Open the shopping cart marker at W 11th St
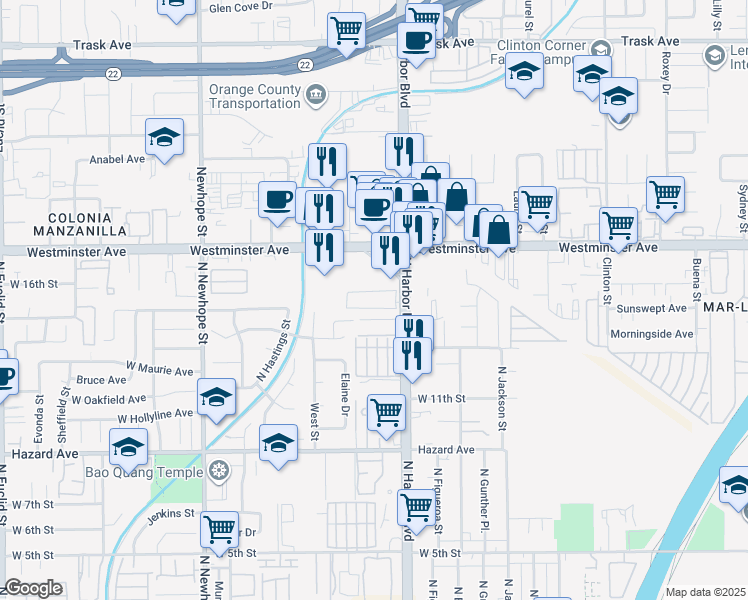Image resolution: width=748 pixels, height=600 pixels. (386, 412)
